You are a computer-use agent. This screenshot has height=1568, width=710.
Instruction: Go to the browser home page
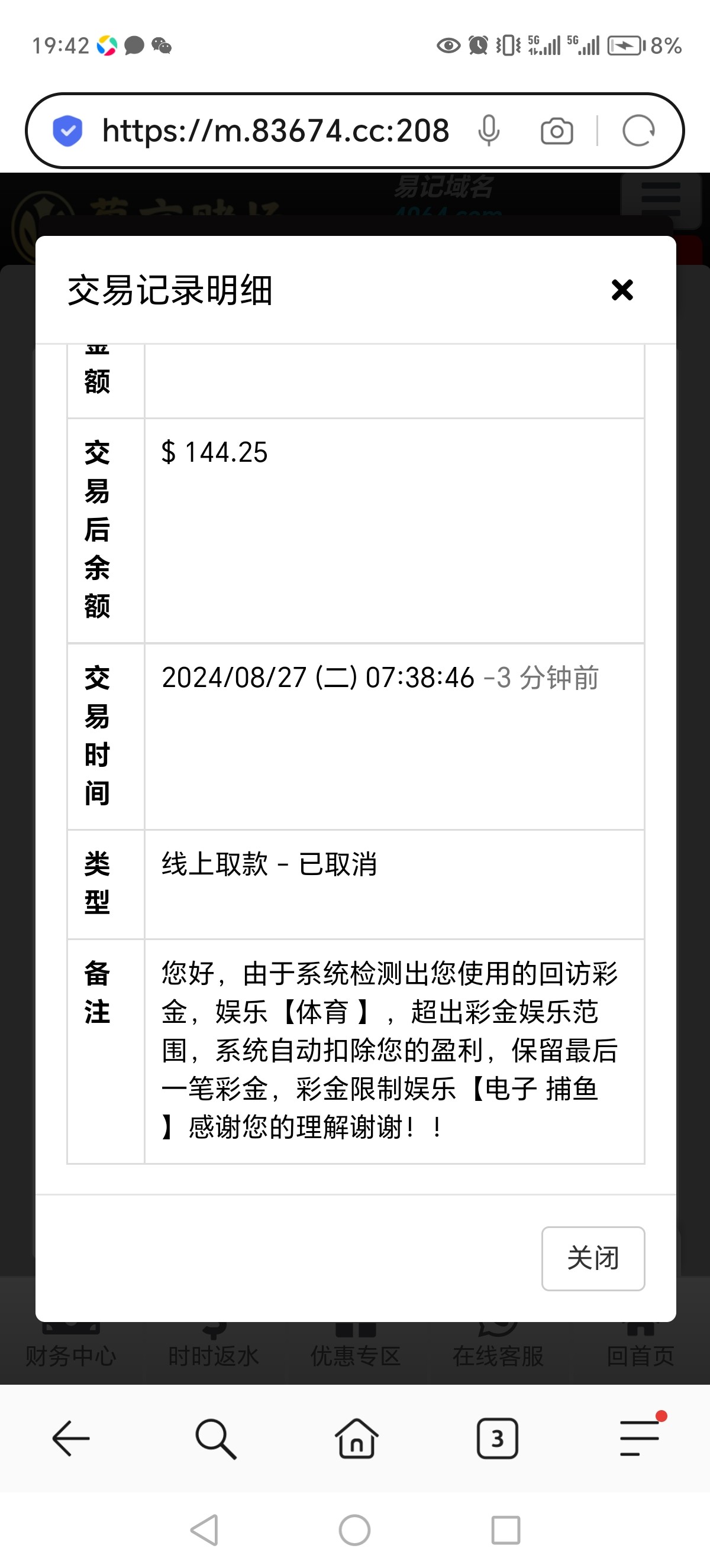[356, 1439]
